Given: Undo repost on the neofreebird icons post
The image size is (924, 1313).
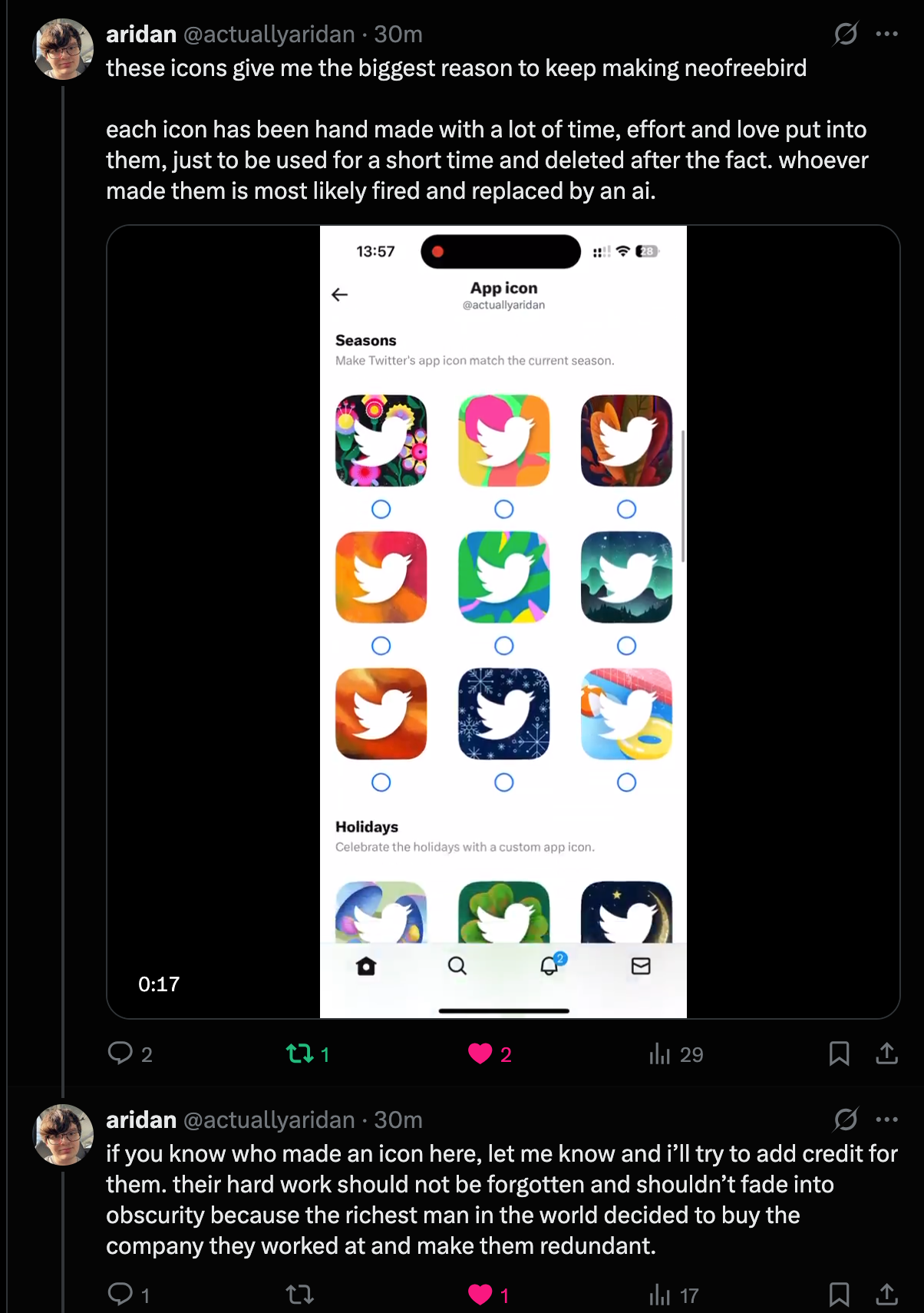Looking at the screenshot, I should click(x=300, y=1053).
